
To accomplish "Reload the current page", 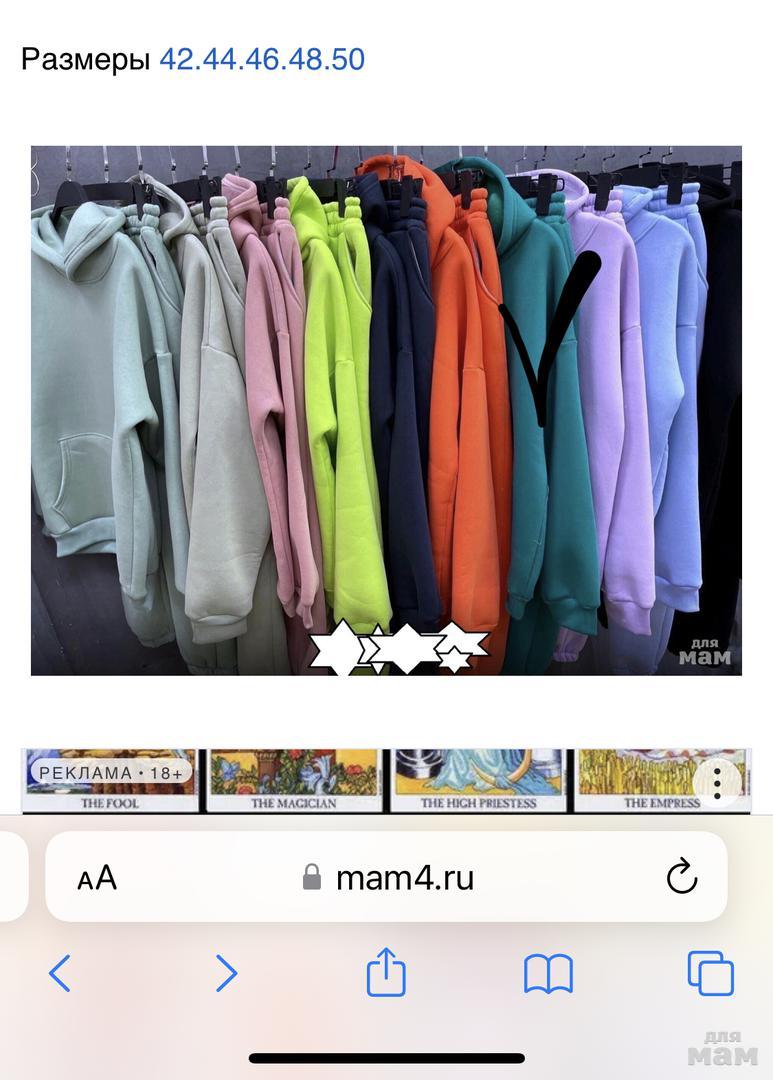I will pyautogui.click(x=681, y=878).
